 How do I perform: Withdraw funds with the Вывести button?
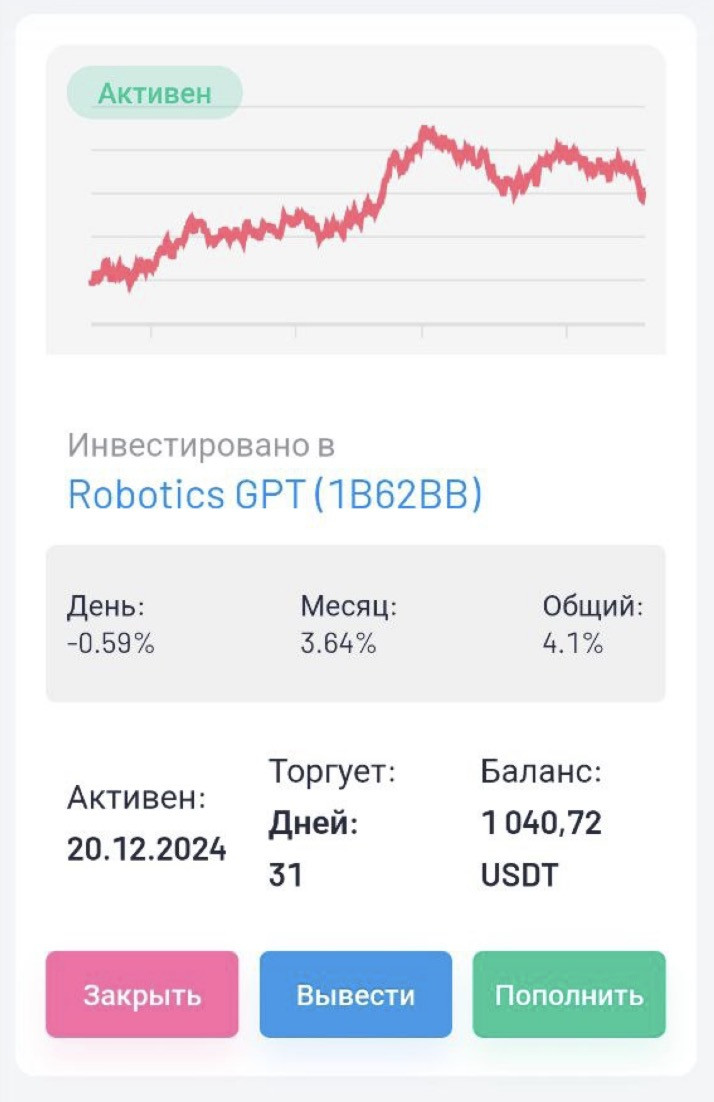tap(356, 995)
